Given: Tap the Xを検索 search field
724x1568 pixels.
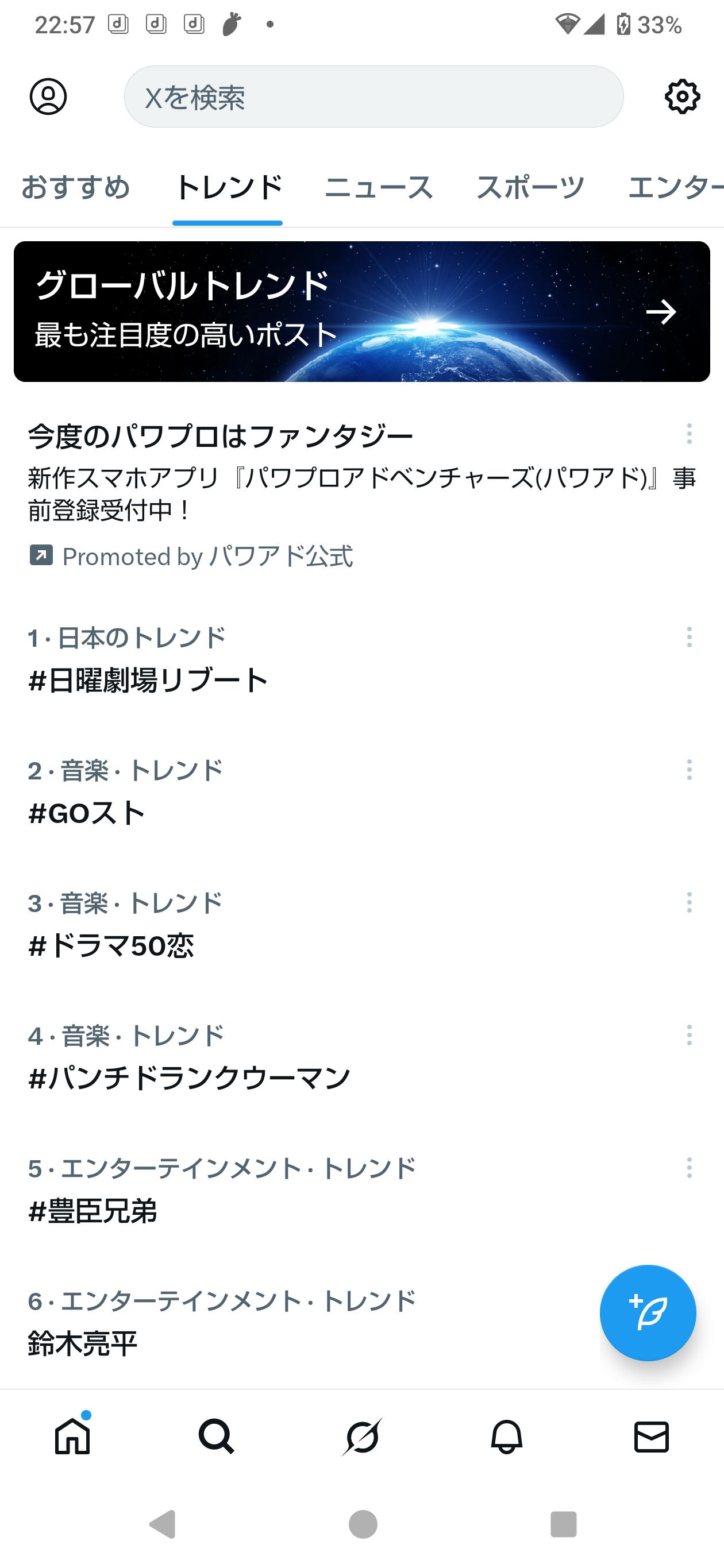Looking at the screenshot, I should point(373,97).
